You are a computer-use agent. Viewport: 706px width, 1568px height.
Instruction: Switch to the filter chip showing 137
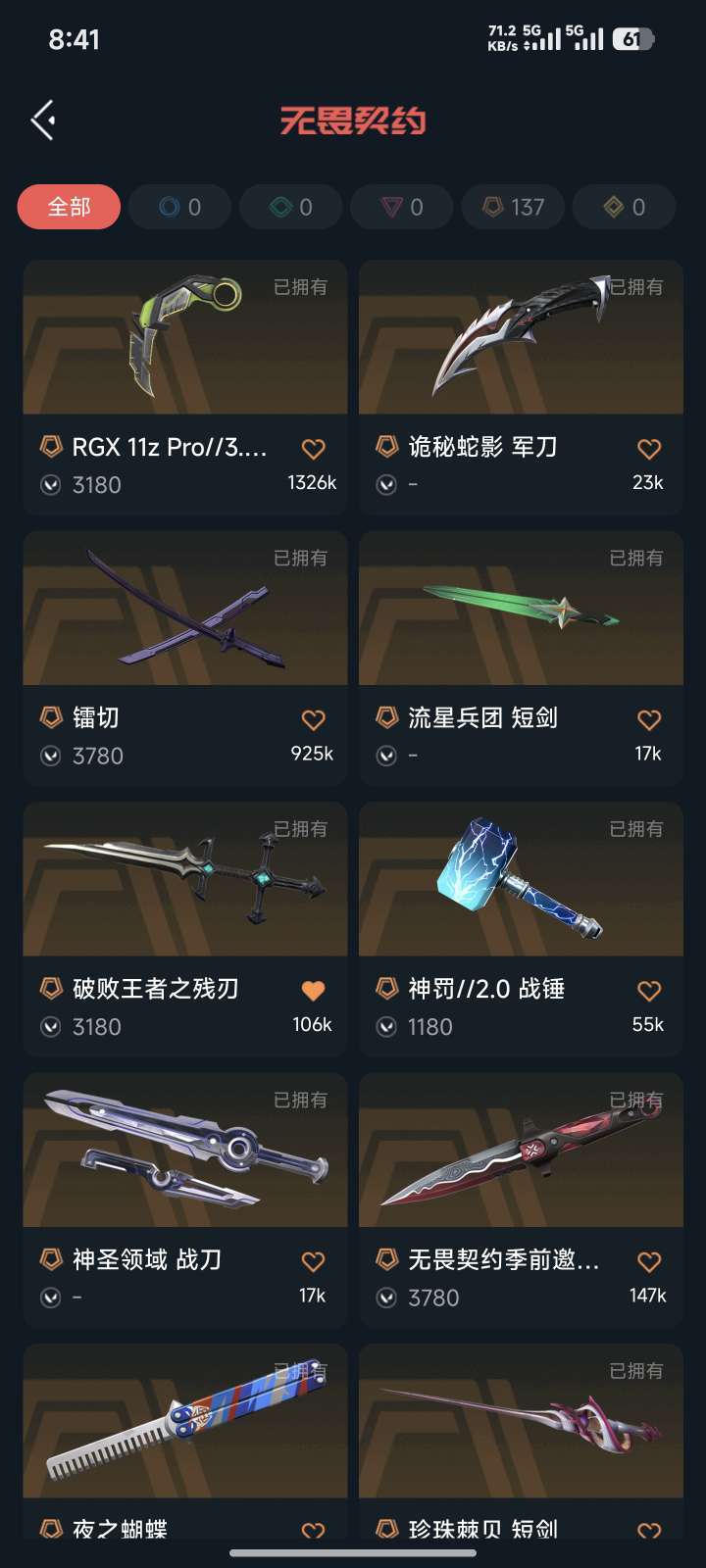click(513, 207)
